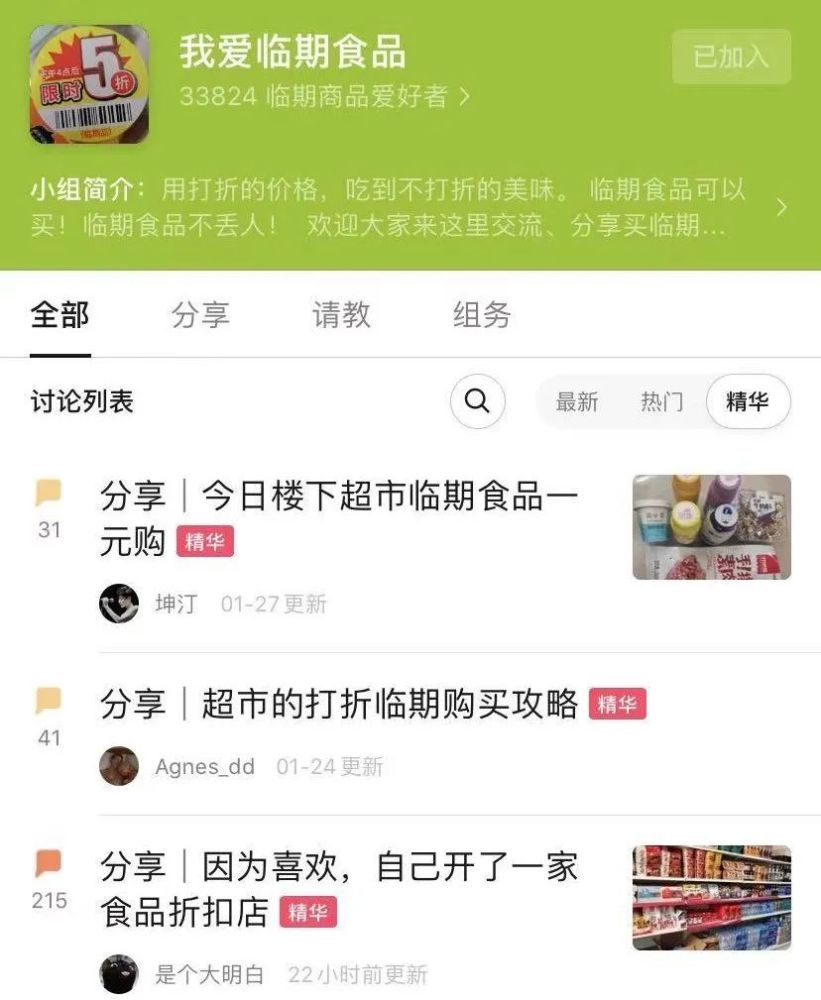Screen dimensions: 821x1000
Task: Open post 超市的打折临期购买攻略
Action: pyautogui.click(x=340, y=704)
